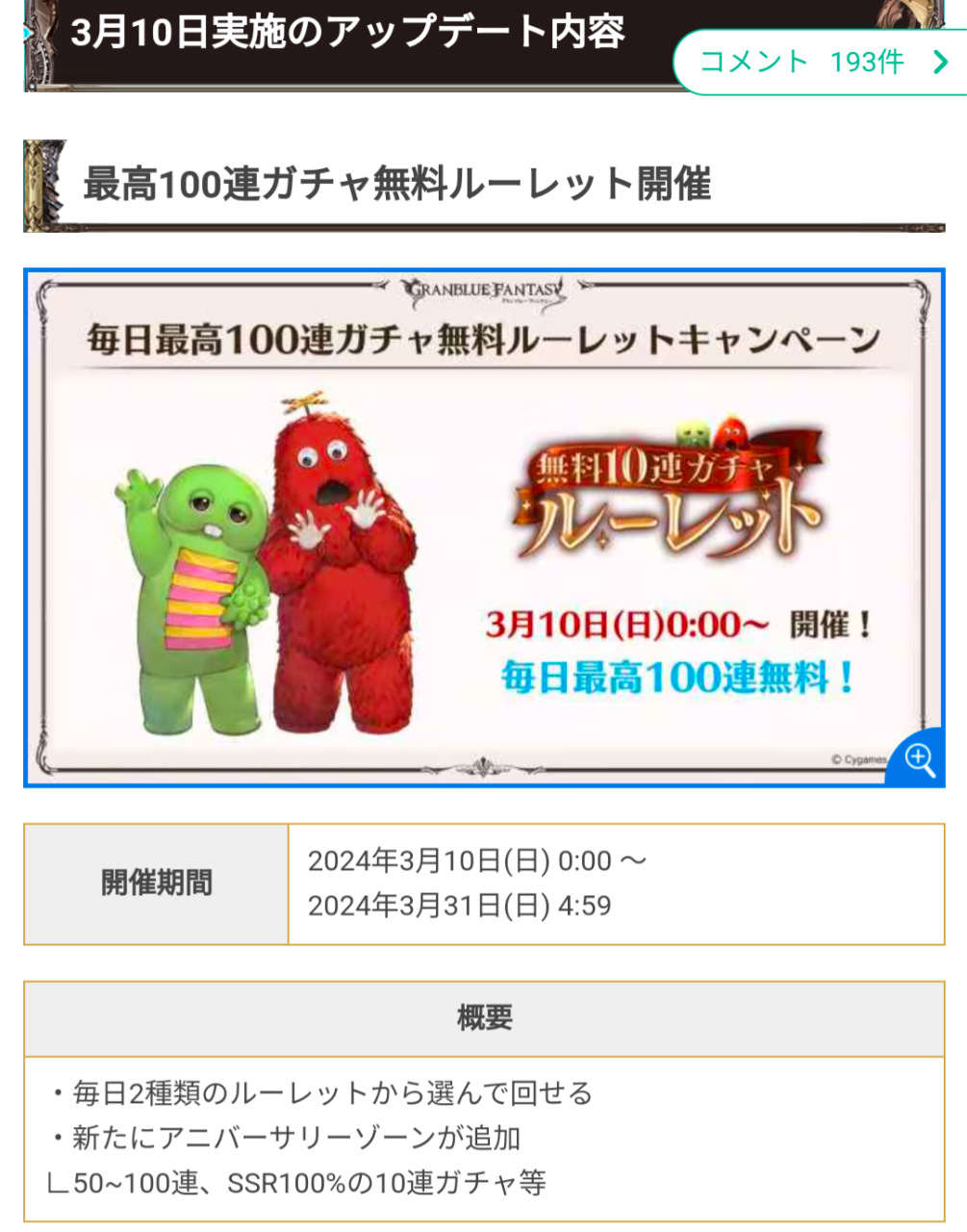Enlarge the roulette campaign banner image

[918, 759]
